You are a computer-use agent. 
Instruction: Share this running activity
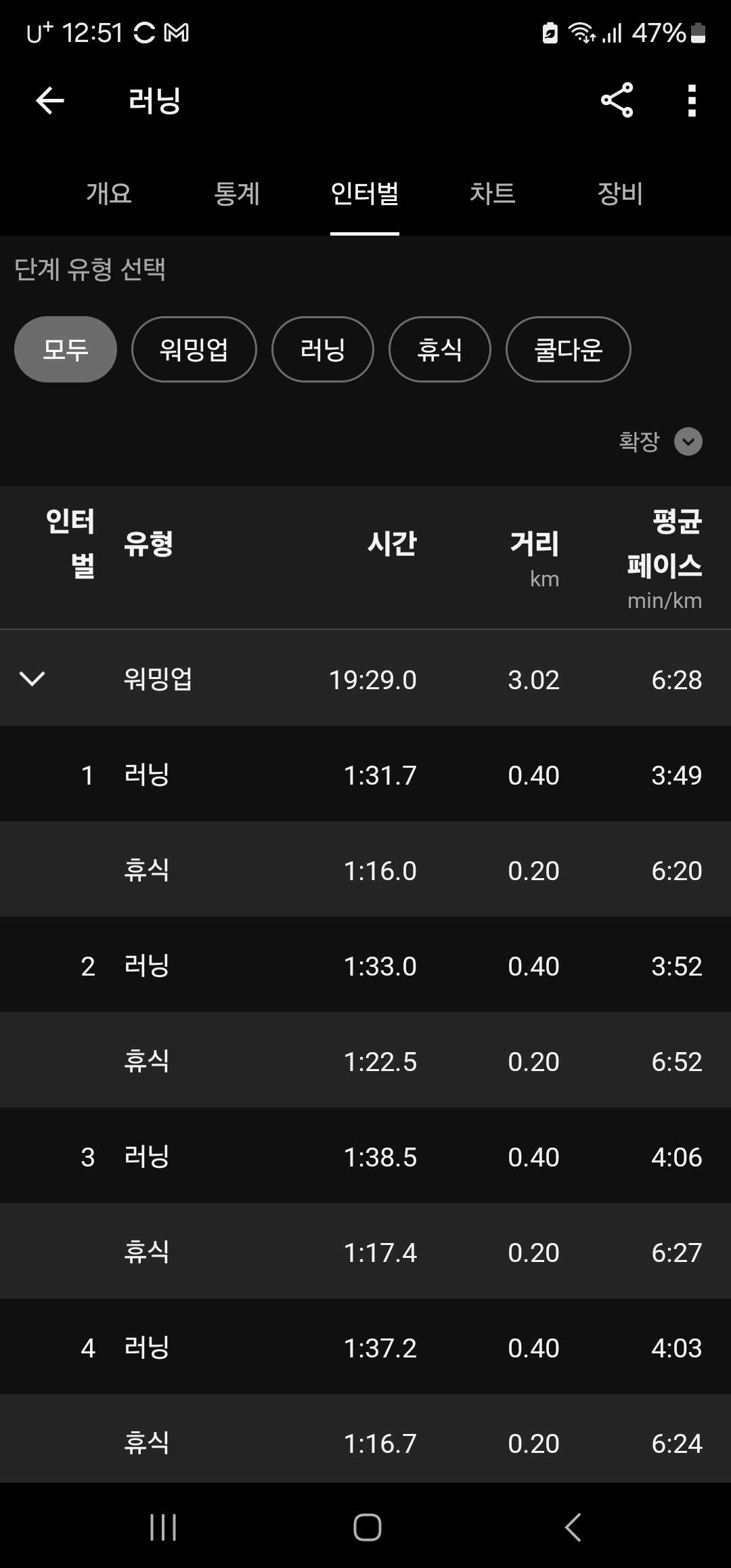[617, 100]
